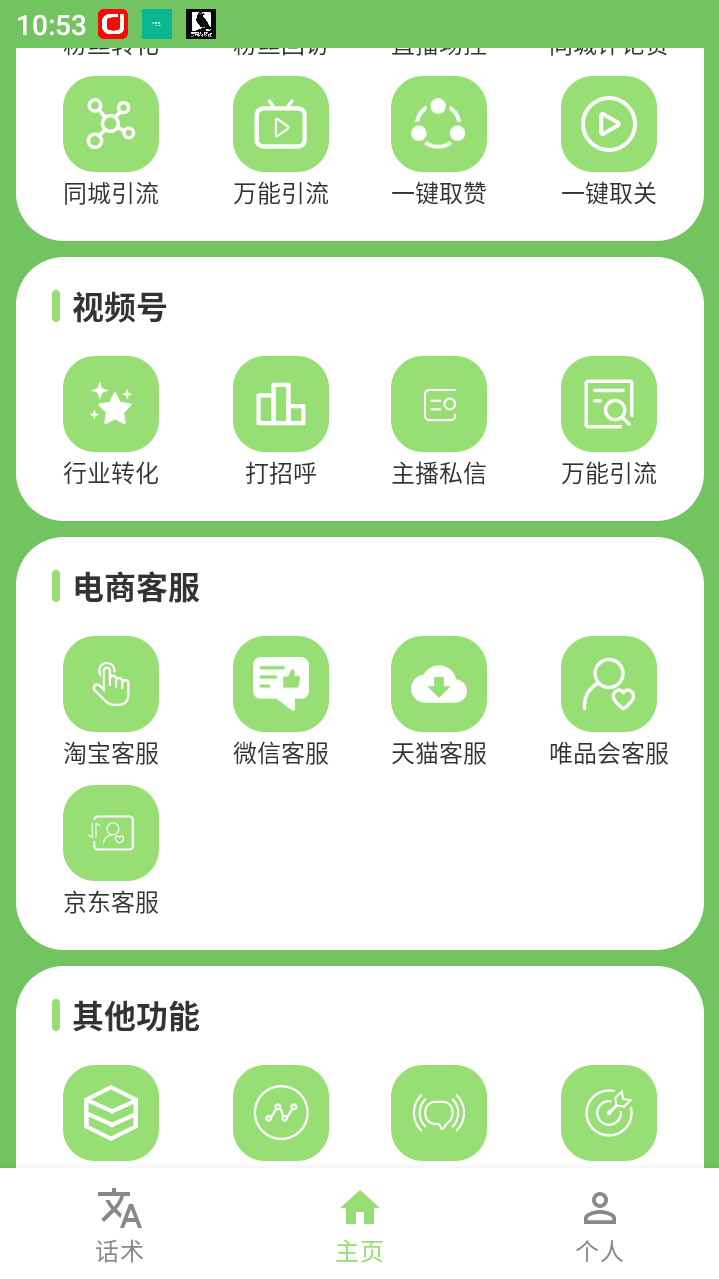
Task: Open the 一键取关 tool
Action: [608, 124]
